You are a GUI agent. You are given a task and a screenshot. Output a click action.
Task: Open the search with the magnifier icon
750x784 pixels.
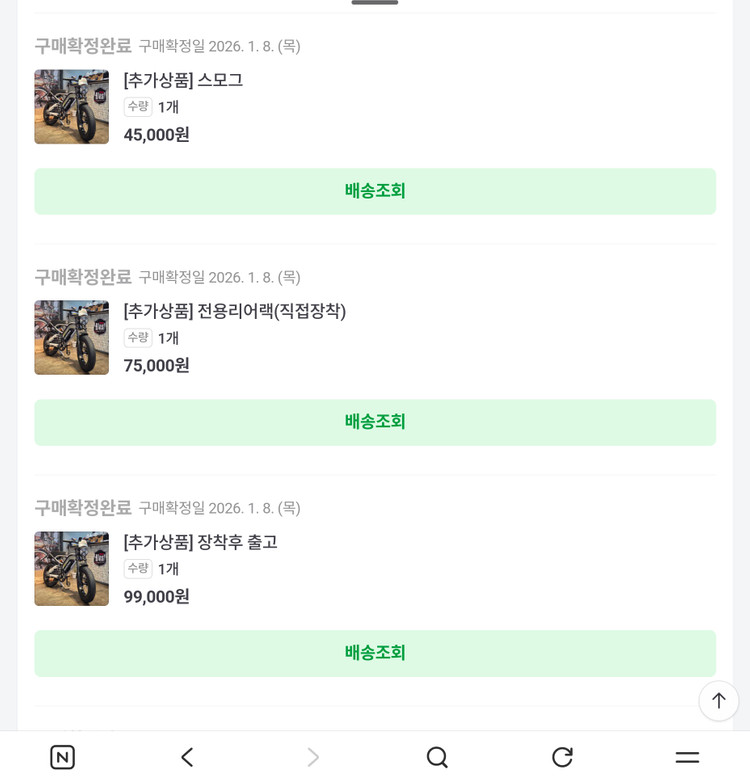tap(437, 757)
